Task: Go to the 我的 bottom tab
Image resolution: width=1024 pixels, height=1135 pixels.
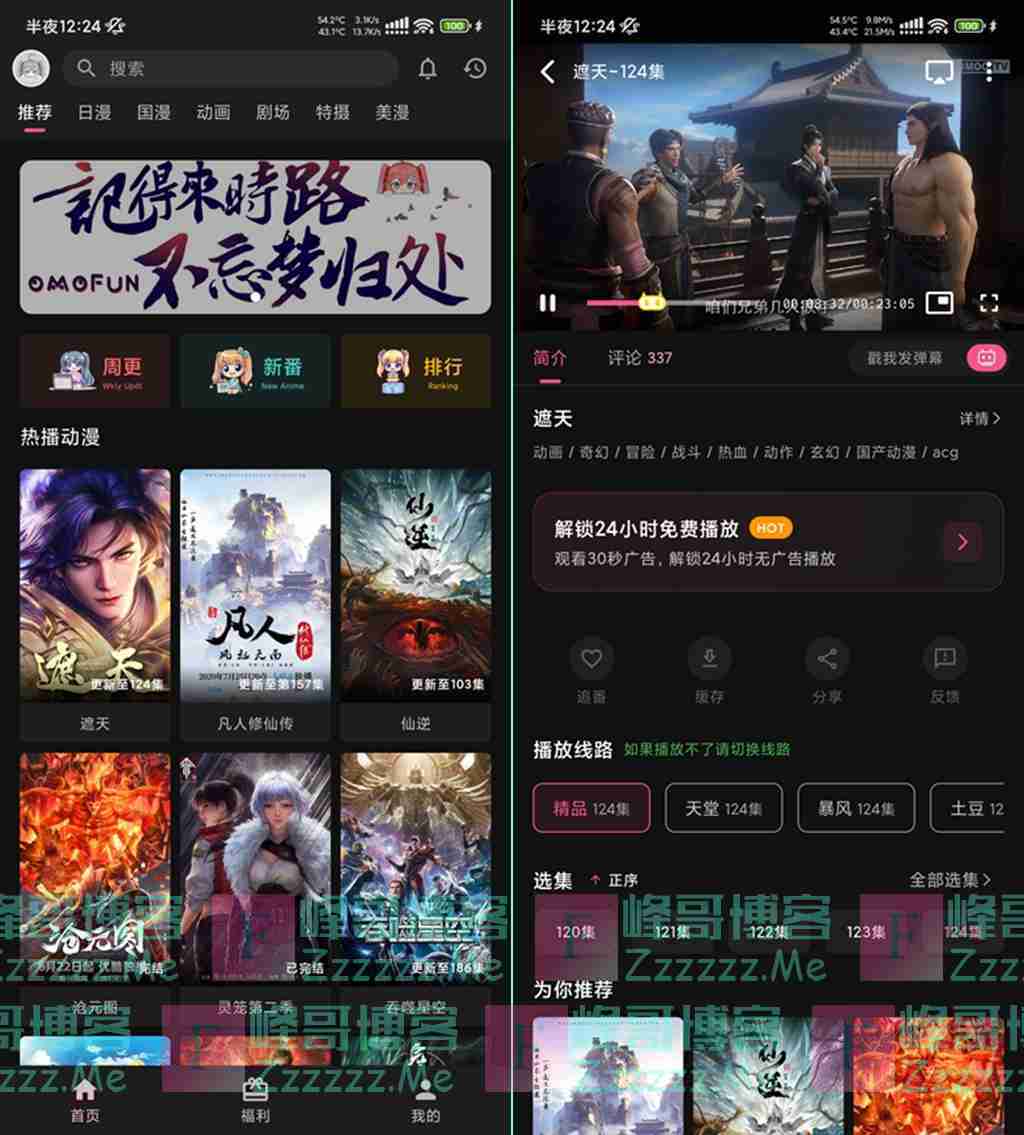Action: [x=425, y=1099]
